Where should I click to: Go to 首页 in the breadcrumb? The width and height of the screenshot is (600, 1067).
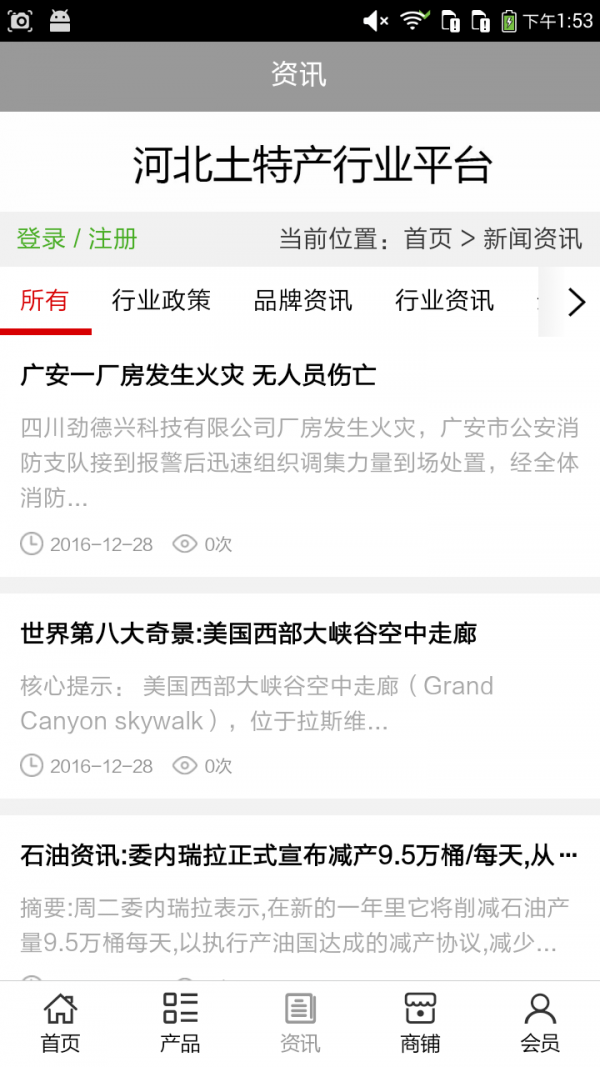point(428,239)
